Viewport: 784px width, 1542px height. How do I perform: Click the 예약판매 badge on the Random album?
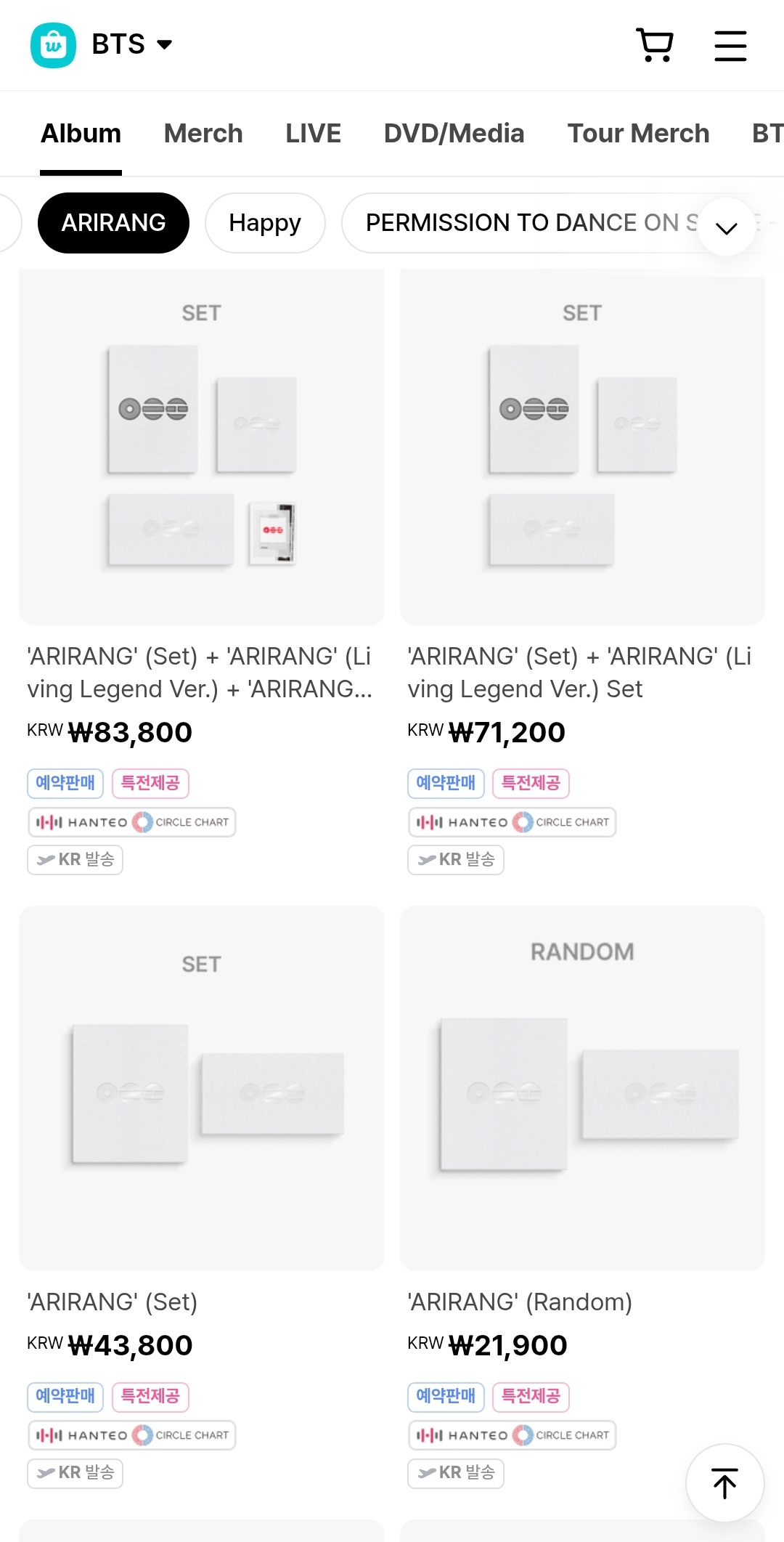(446, 1396)
